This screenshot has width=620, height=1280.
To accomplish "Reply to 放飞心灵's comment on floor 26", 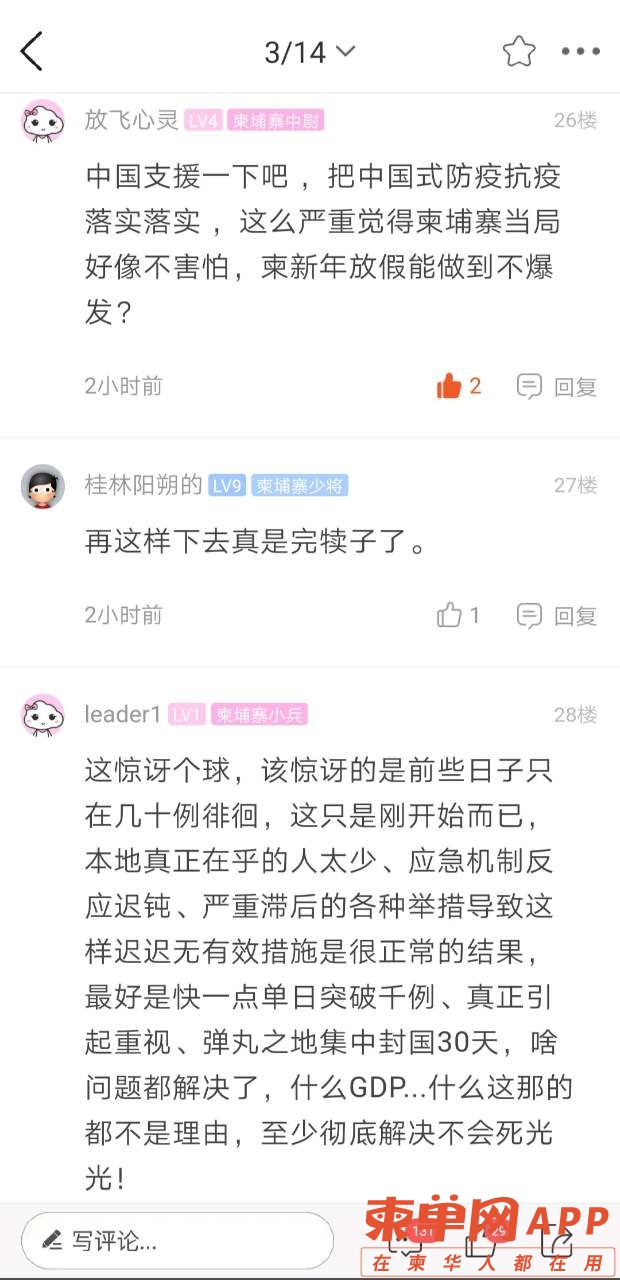I will click(558, 386).
